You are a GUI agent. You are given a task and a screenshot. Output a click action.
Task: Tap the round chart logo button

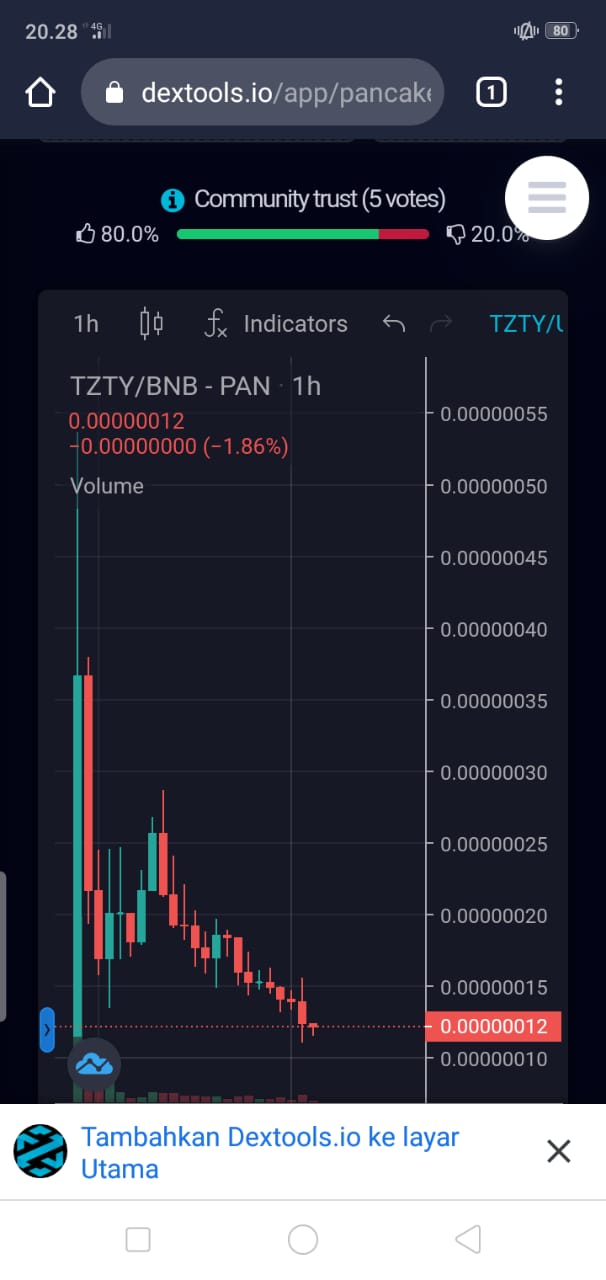(94, 1063)
